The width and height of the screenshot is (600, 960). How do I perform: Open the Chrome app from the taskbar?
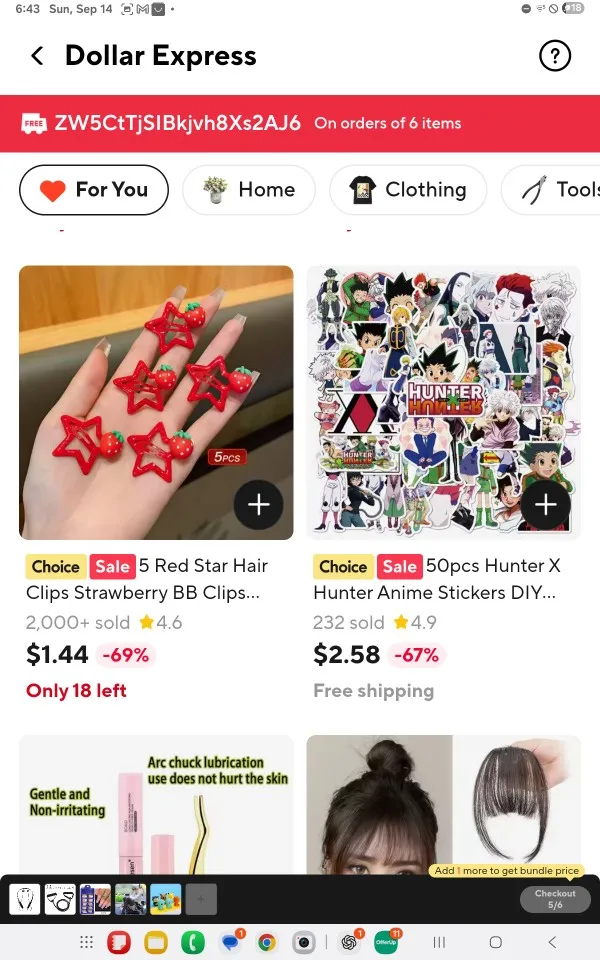pyautogui.click(x=266, y=942)
